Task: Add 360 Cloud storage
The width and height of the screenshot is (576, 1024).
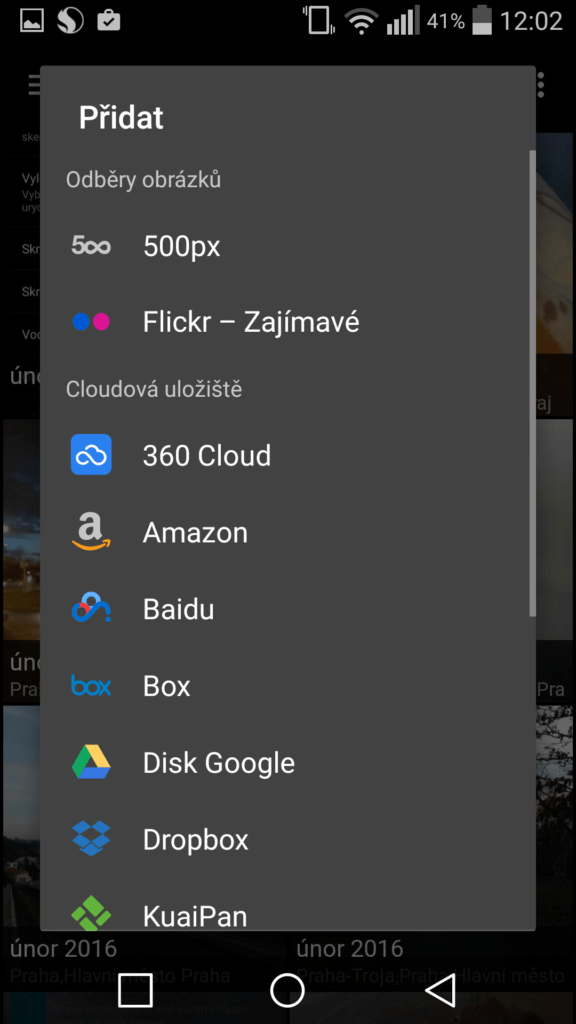Action: [287, 455]
